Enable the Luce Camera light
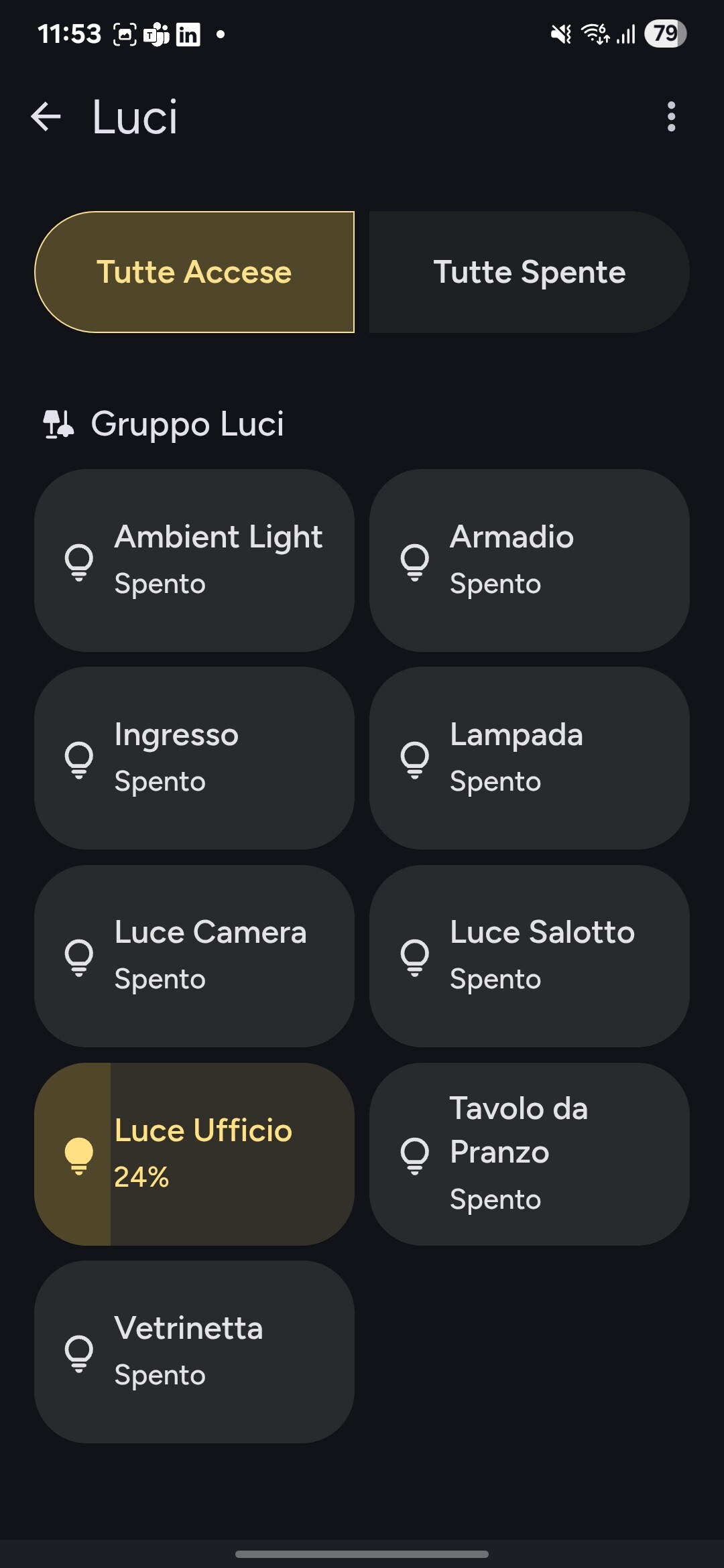The height and width of the screenshot is (1568, 724). [194, 956]
